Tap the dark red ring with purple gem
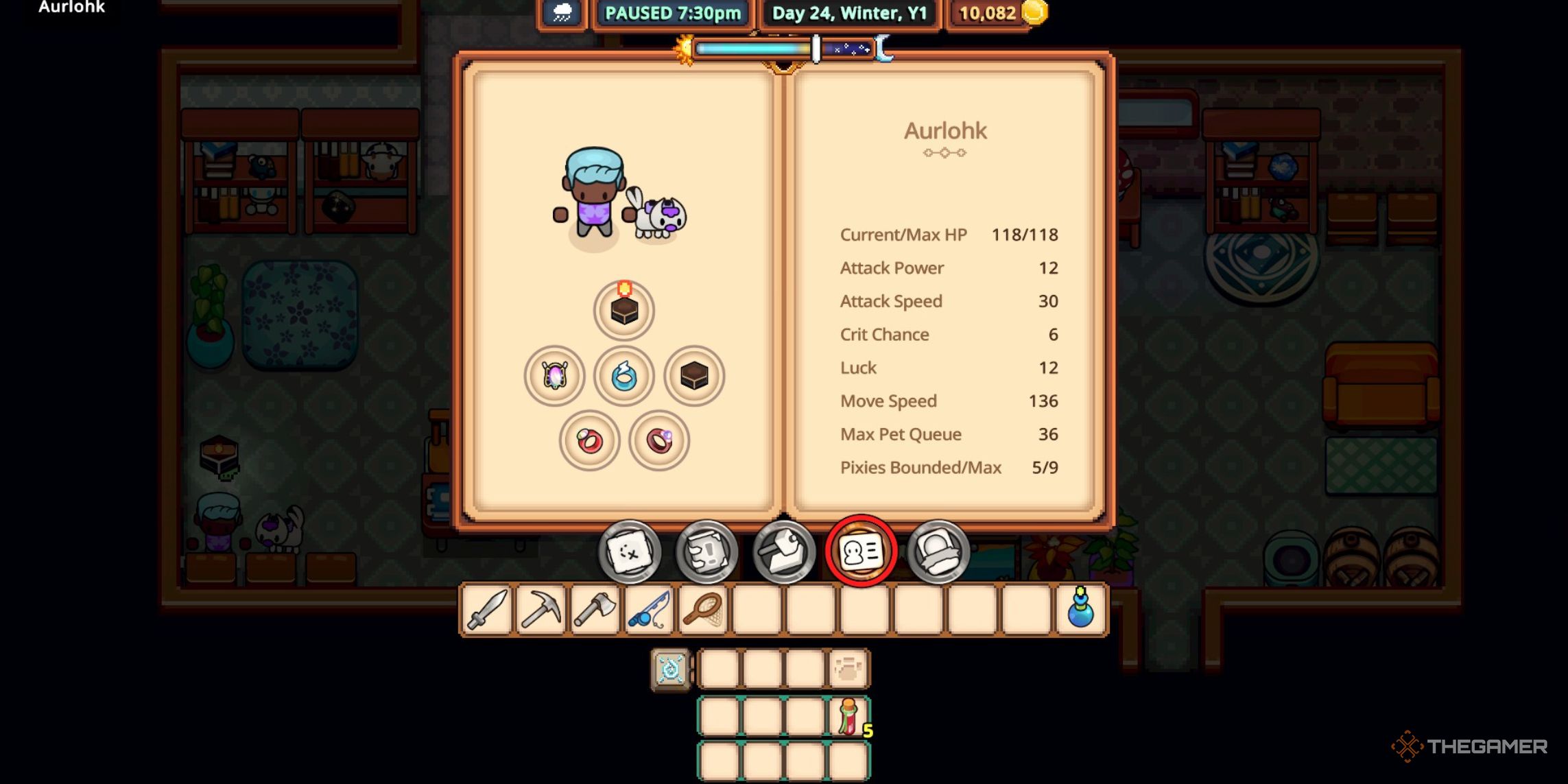Viewport: 1568px width, 784px height. coord(659,440)
